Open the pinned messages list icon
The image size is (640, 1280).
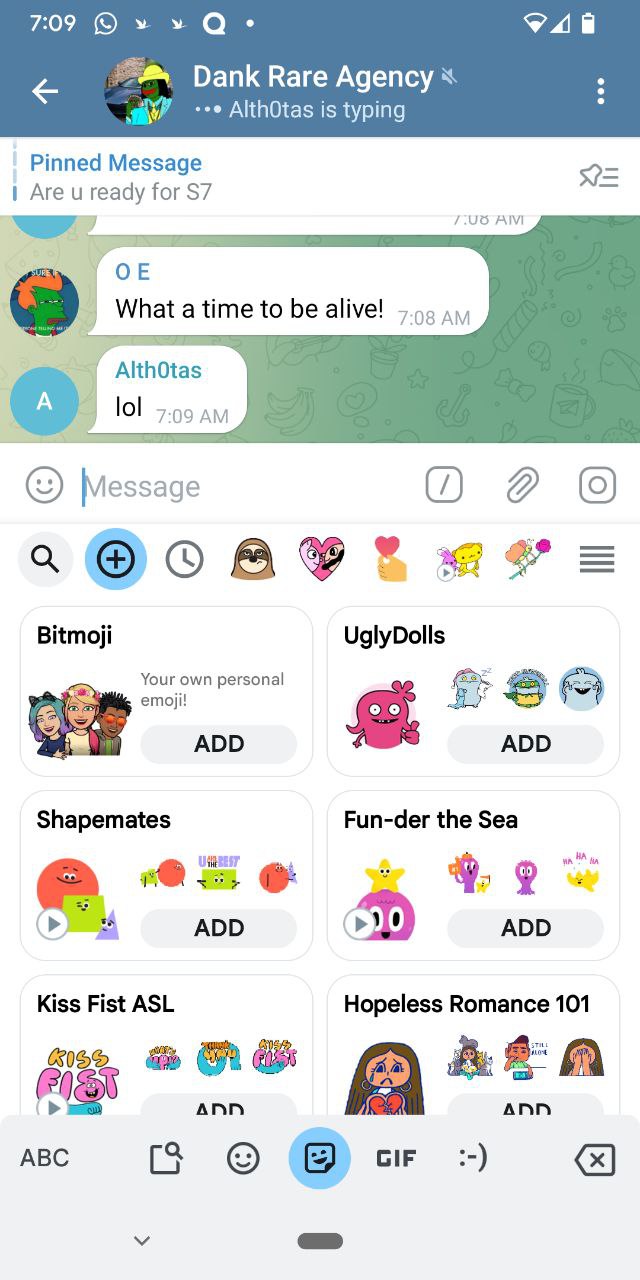click(599, 177)
